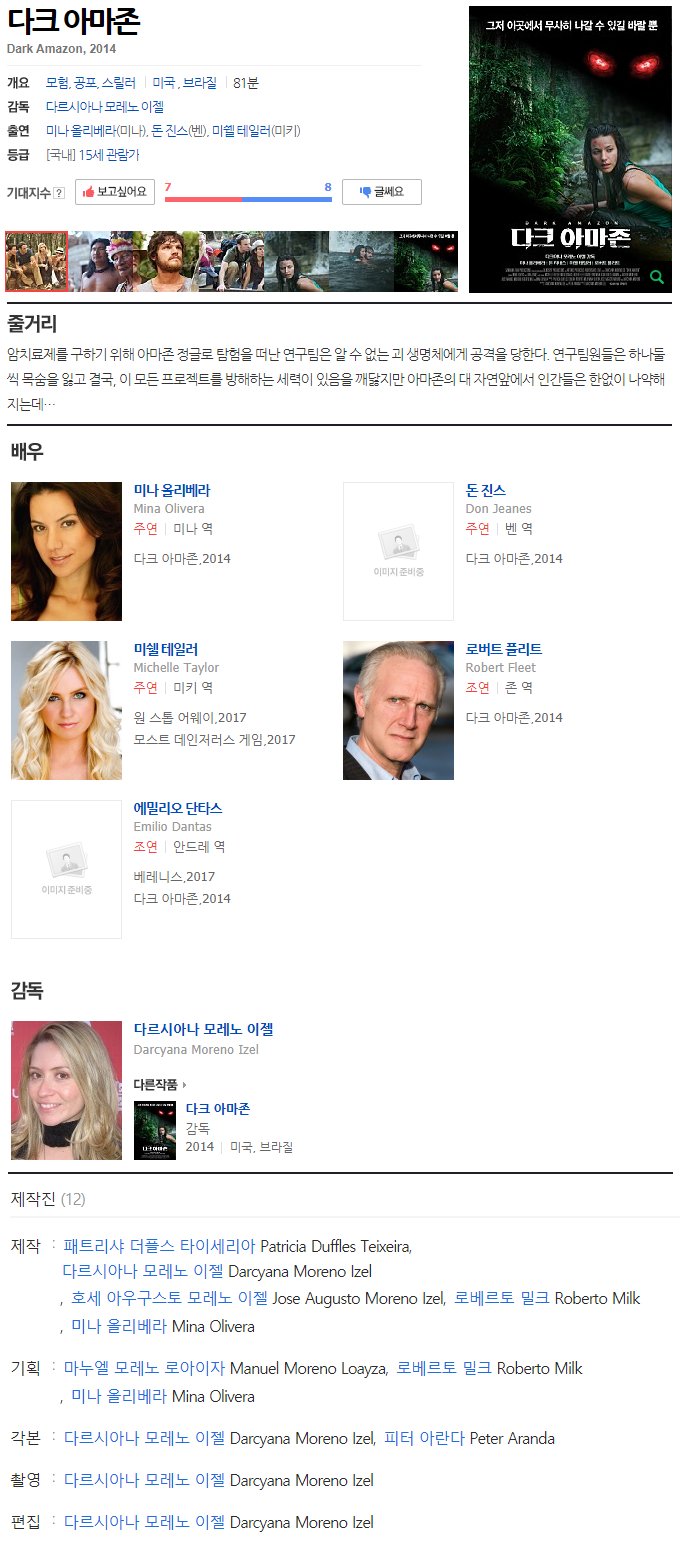
Task: Enlarge the 다크 아마존 poster with magnifier
Action: pyautogui.click(x=656, y=277)
